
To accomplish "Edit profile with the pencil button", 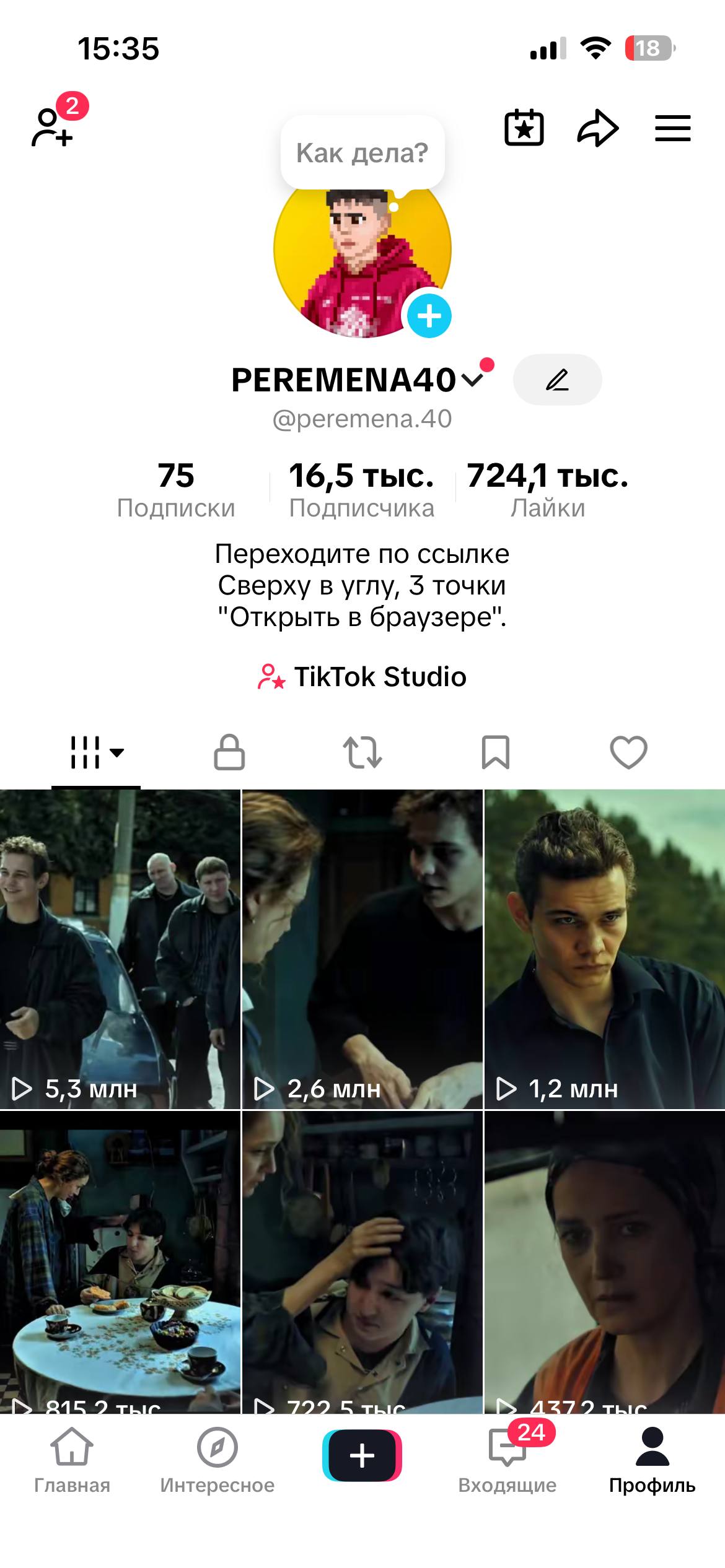I will 557,380.
